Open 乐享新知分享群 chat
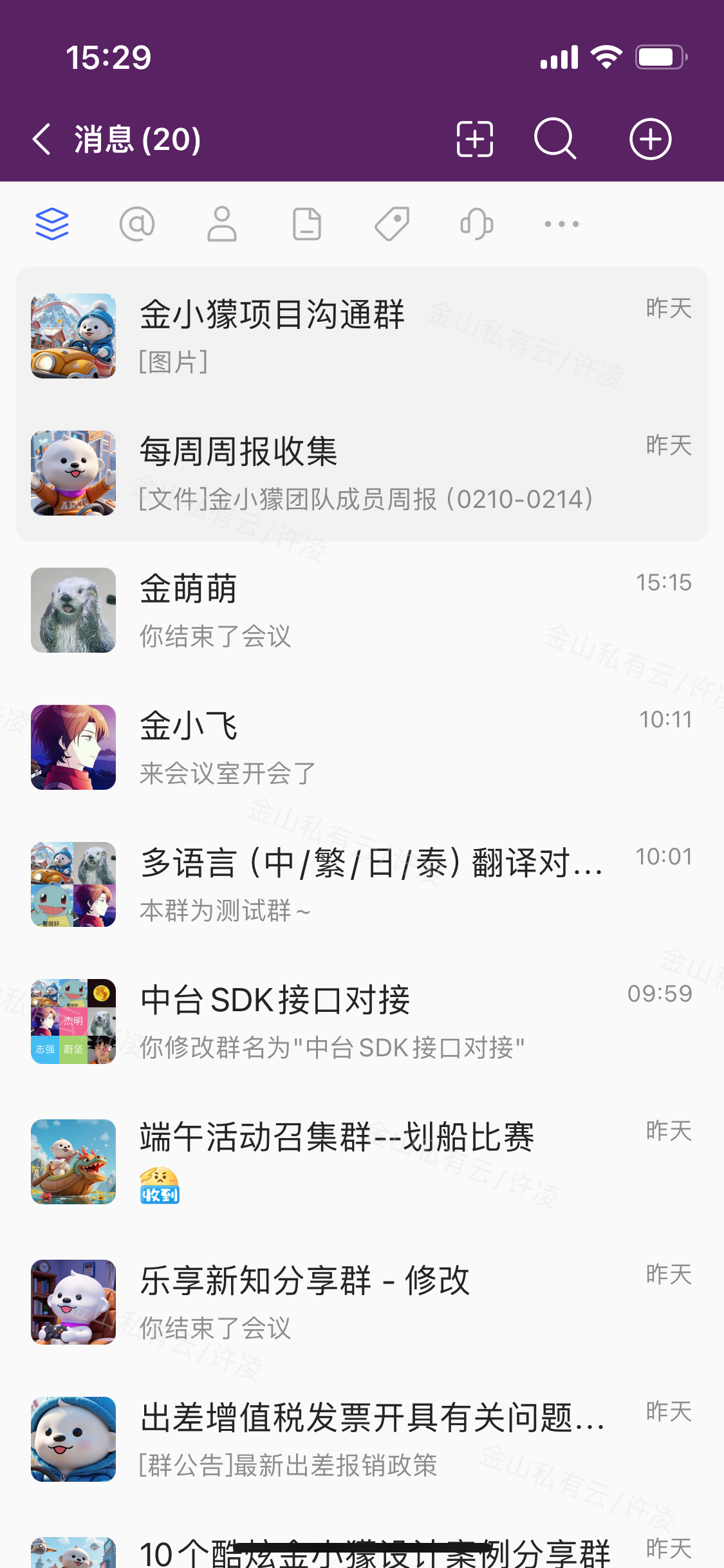The width and height of the screenshot is (724, 1568). point(362,1302)
